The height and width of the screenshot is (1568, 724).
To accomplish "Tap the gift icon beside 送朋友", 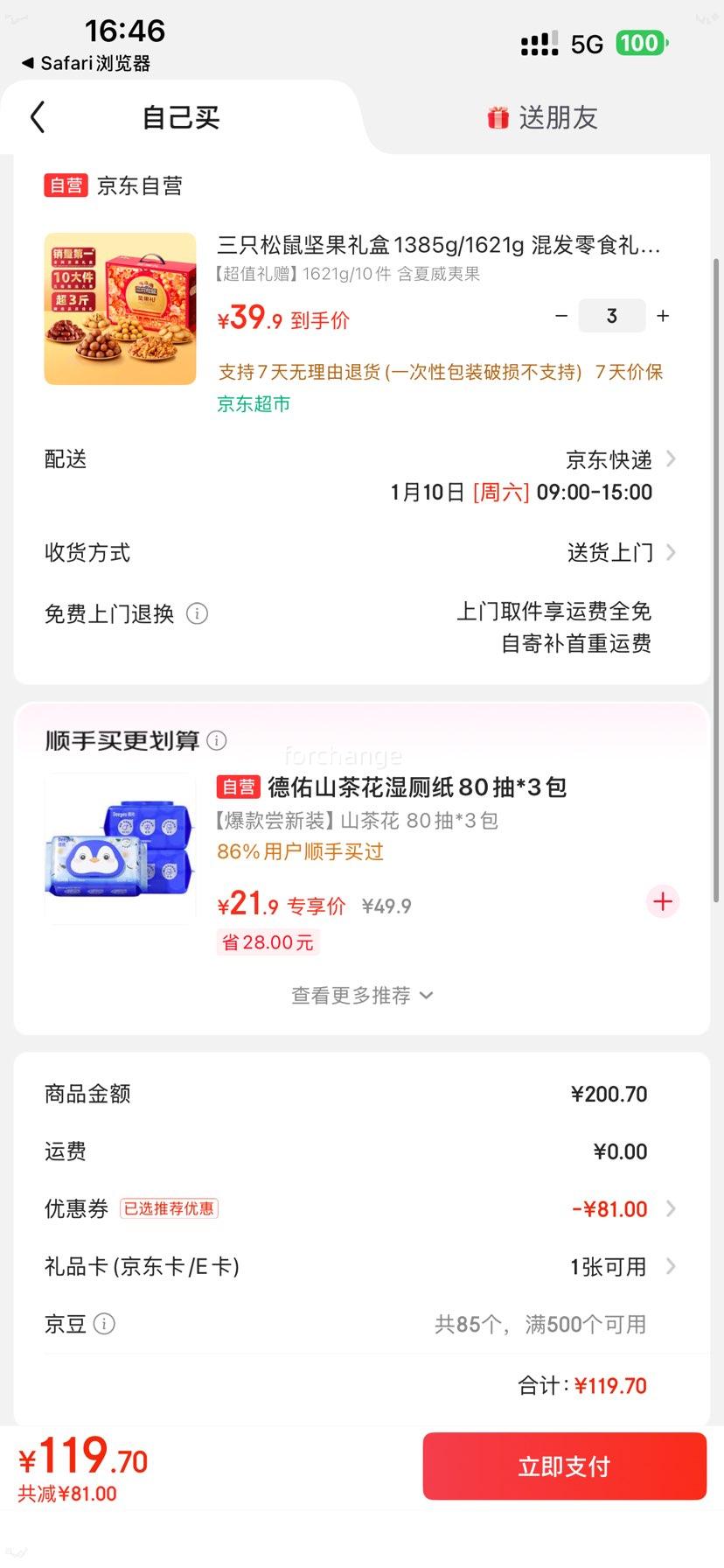I will (497, 116).
